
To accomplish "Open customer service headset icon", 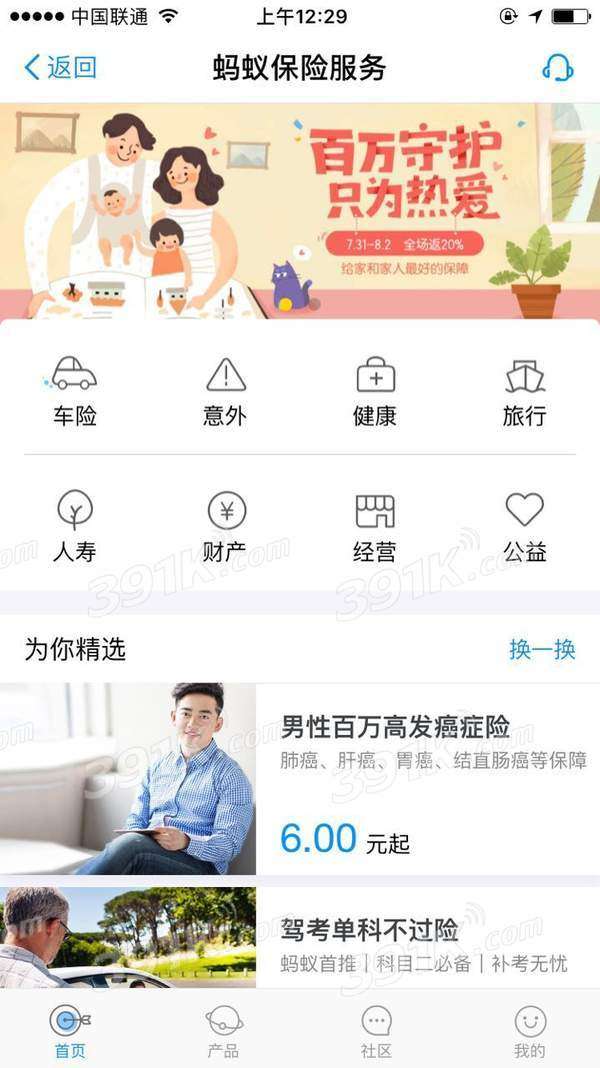I will [x=557, y=68].
